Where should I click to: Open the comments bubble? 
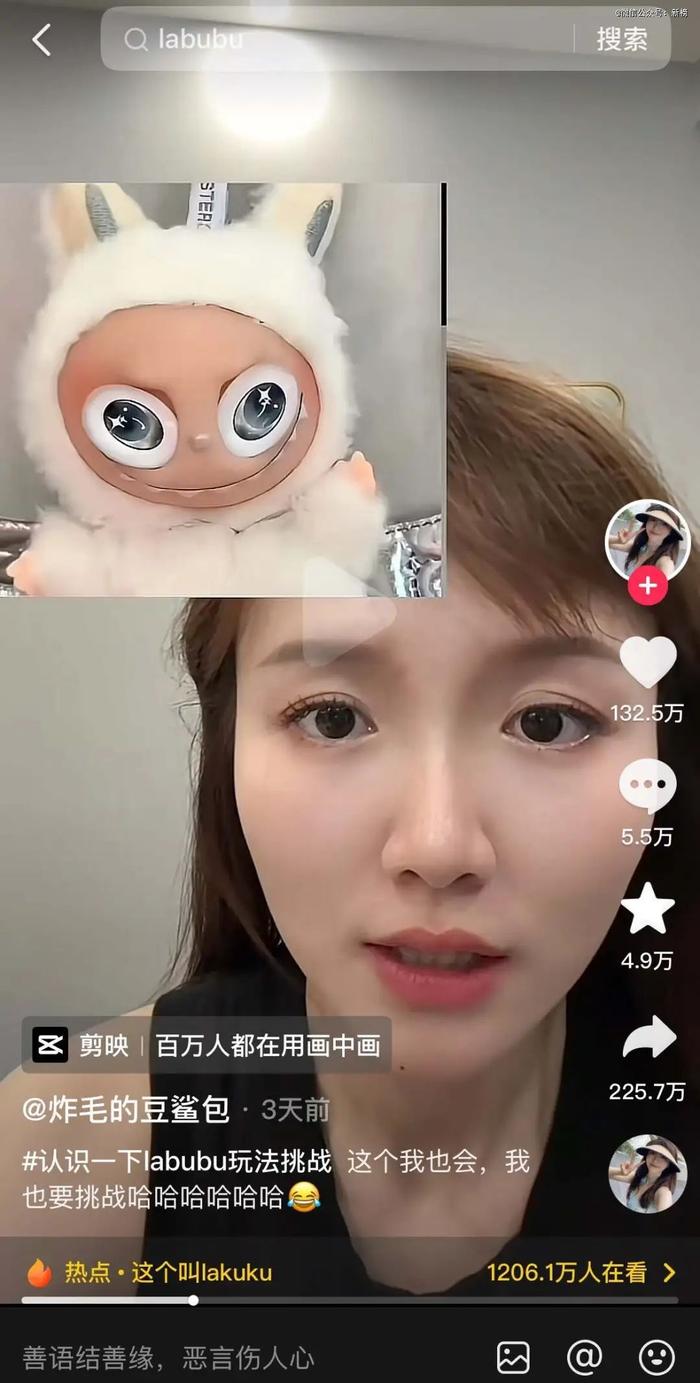tap(647, 786)
